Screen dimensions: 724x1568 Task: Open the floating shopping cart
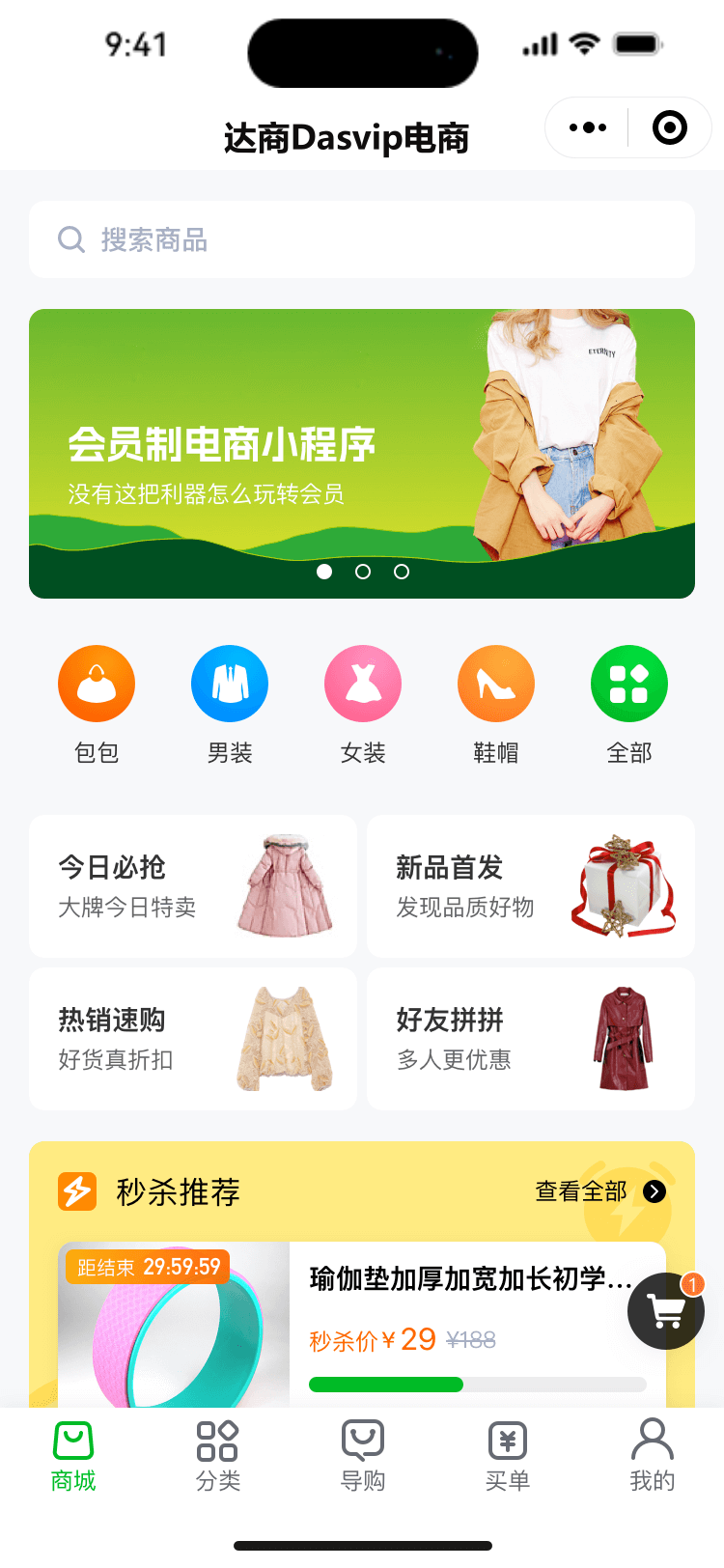click(666, 1311)
